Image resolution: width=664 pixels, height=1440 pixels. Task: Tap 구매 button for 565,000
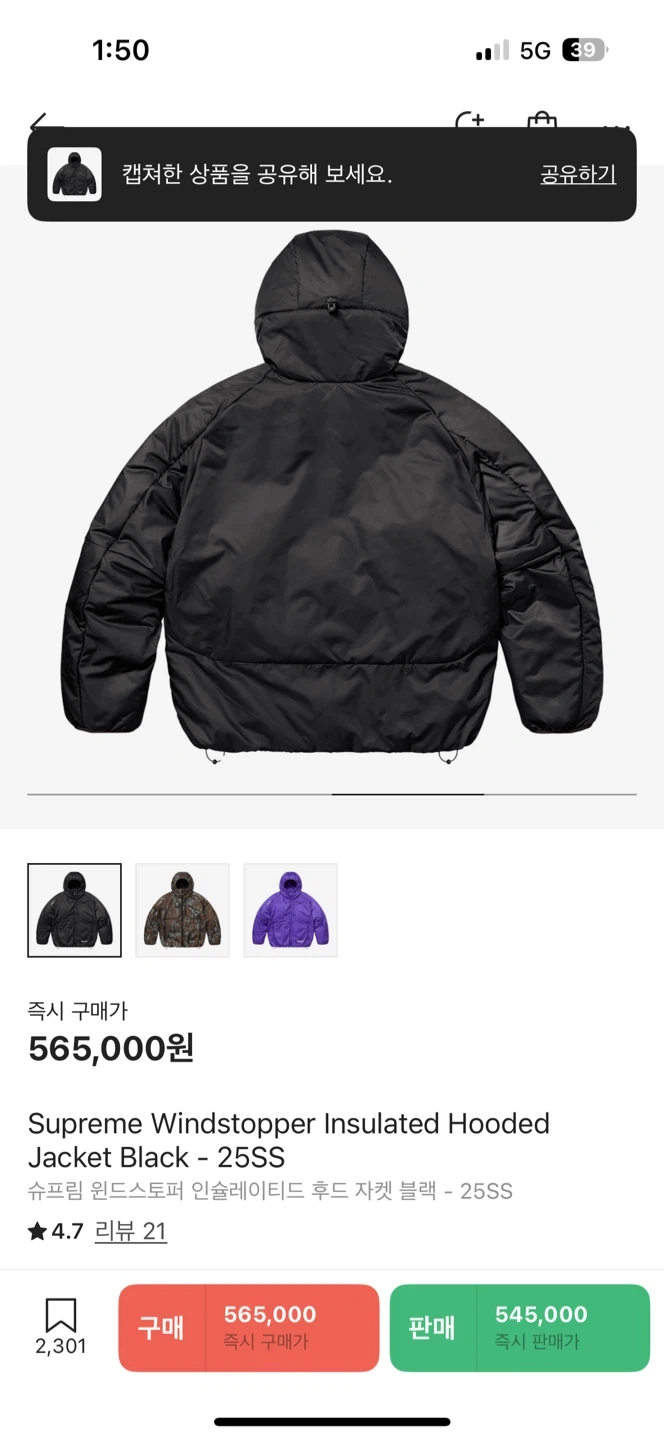click(249, 1327)
